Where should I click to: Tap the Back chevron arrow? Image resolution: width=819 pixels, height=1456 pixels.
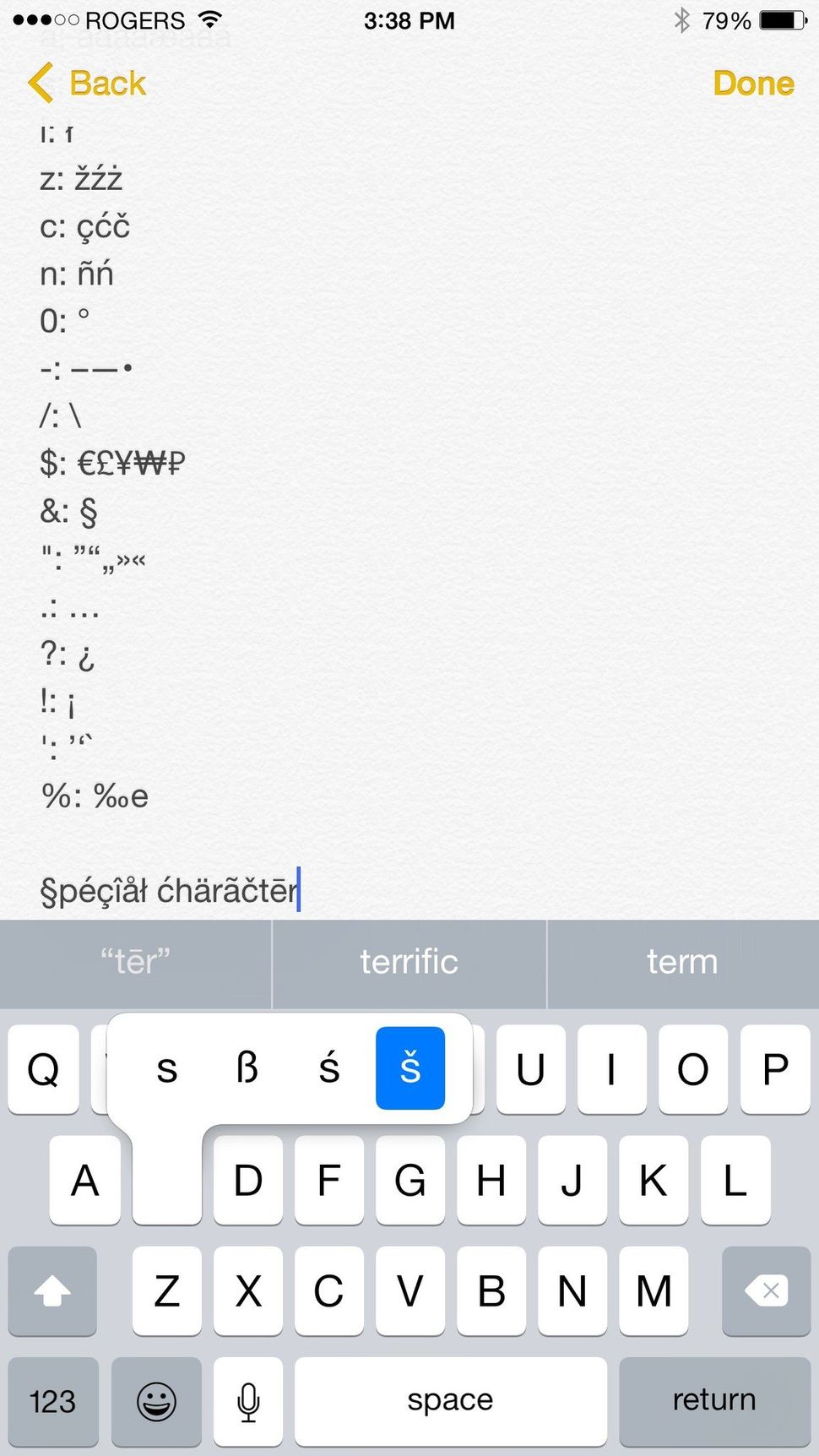coord(41,84)
